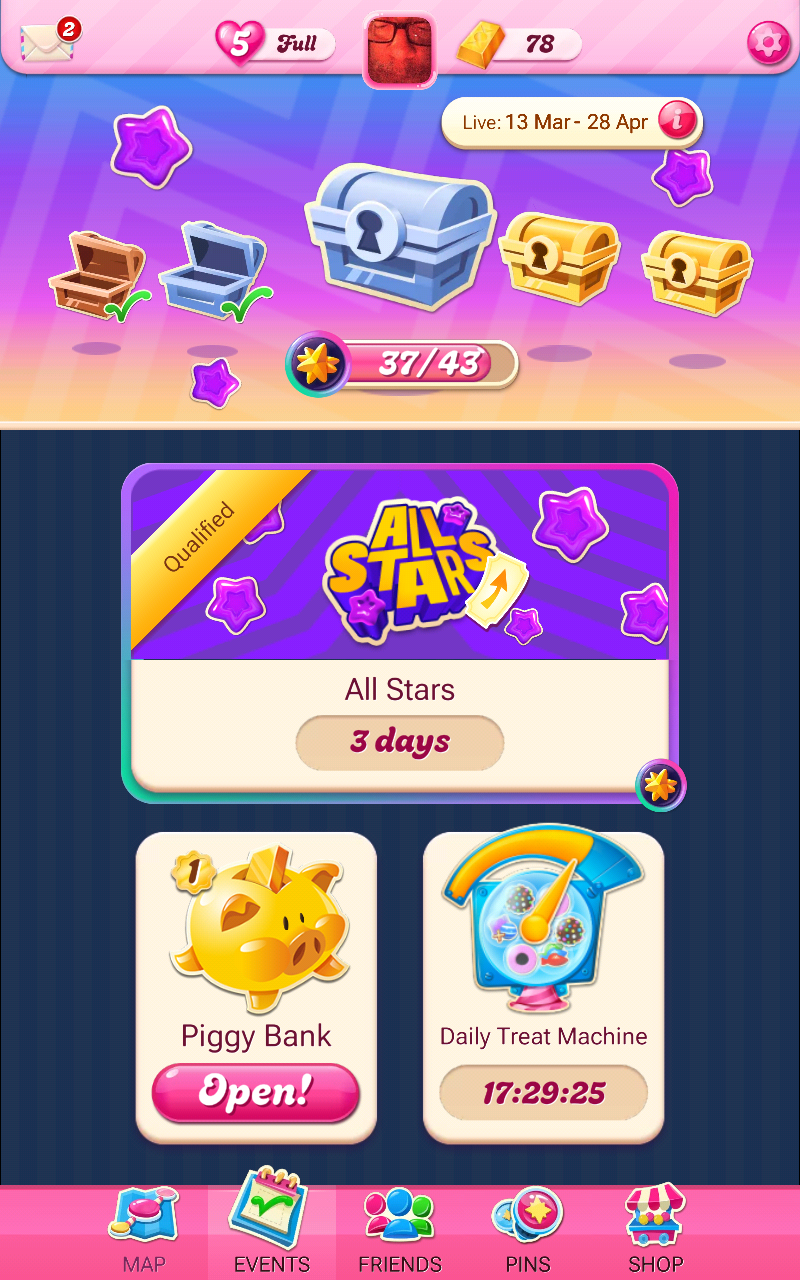Open the mail inbox envelope
Screen dimensions: 800x1280
(46, 42)
